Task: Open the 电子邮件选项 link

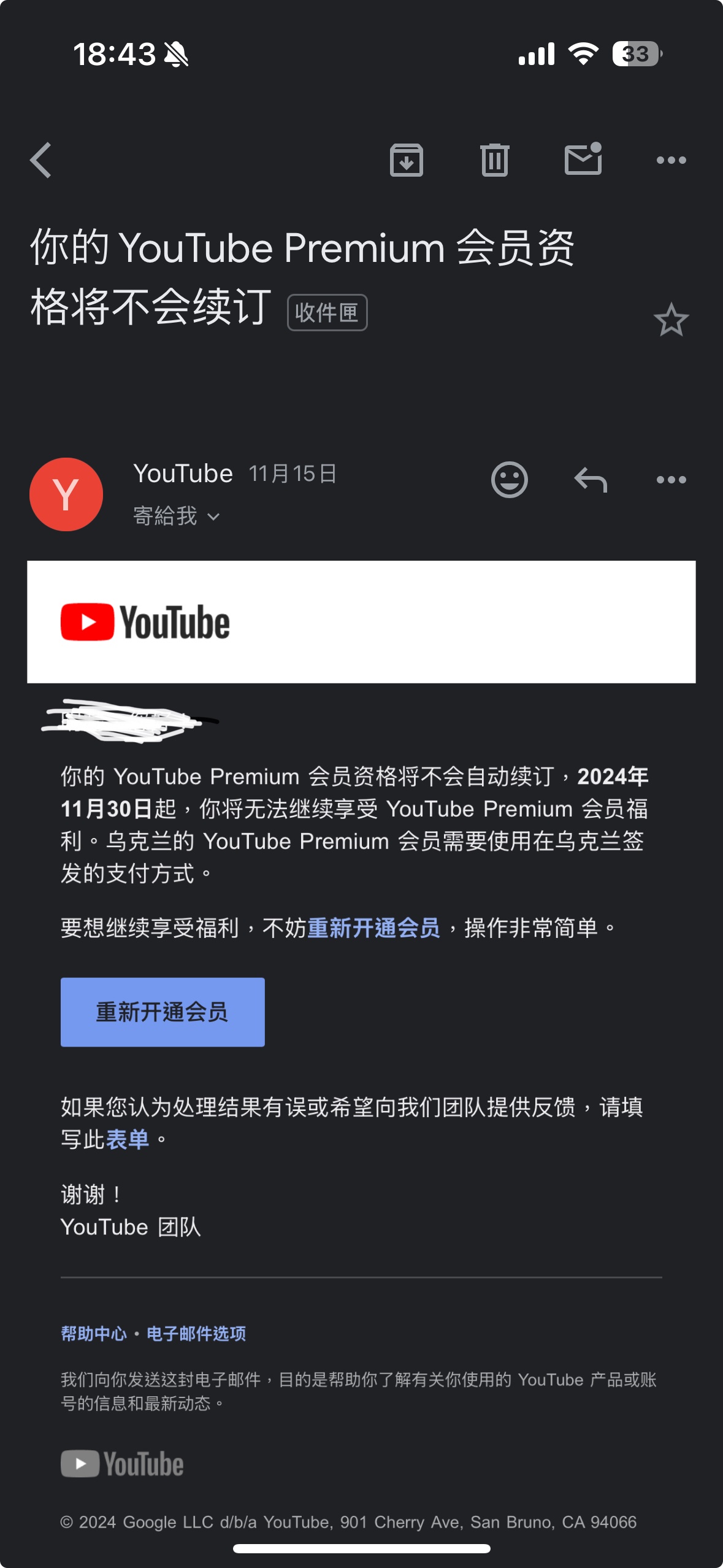Action: (196, 1334)
